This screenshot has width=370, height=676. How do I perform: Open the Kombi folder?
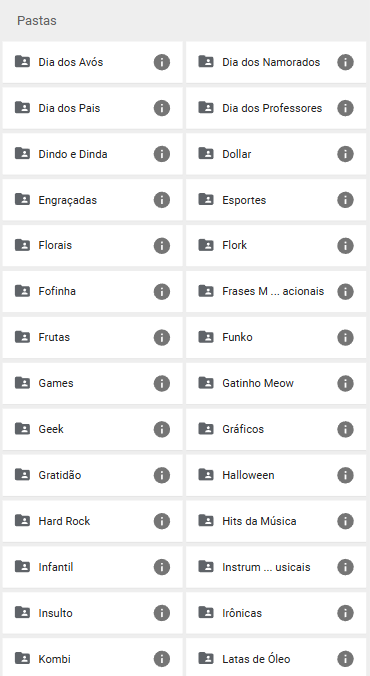click(92, 657)
